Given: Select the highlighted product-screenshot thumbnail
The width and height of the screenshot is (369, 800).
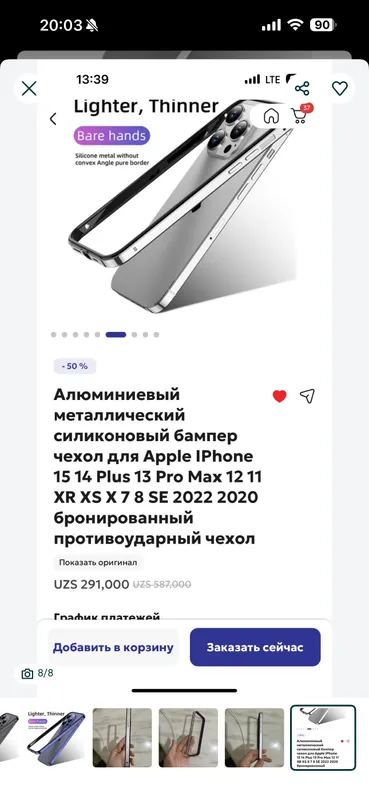Looking at the screenshot, I should (323, 738).
